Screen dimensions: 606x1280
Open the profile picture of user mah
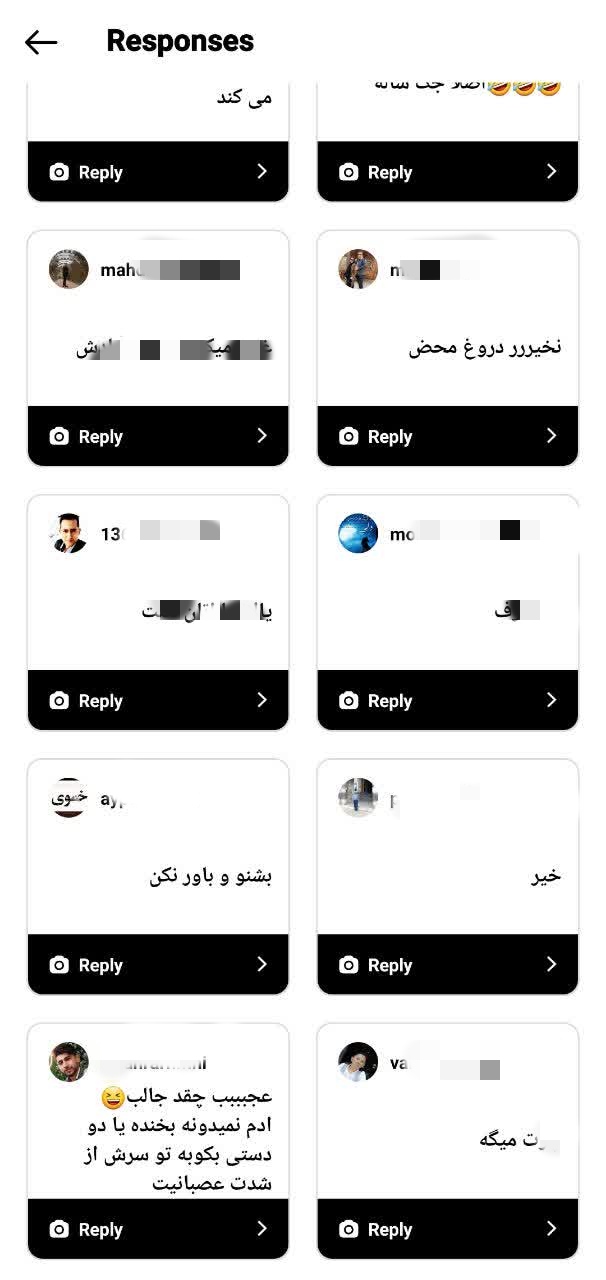pyautogui.click(x=69, y=270)
